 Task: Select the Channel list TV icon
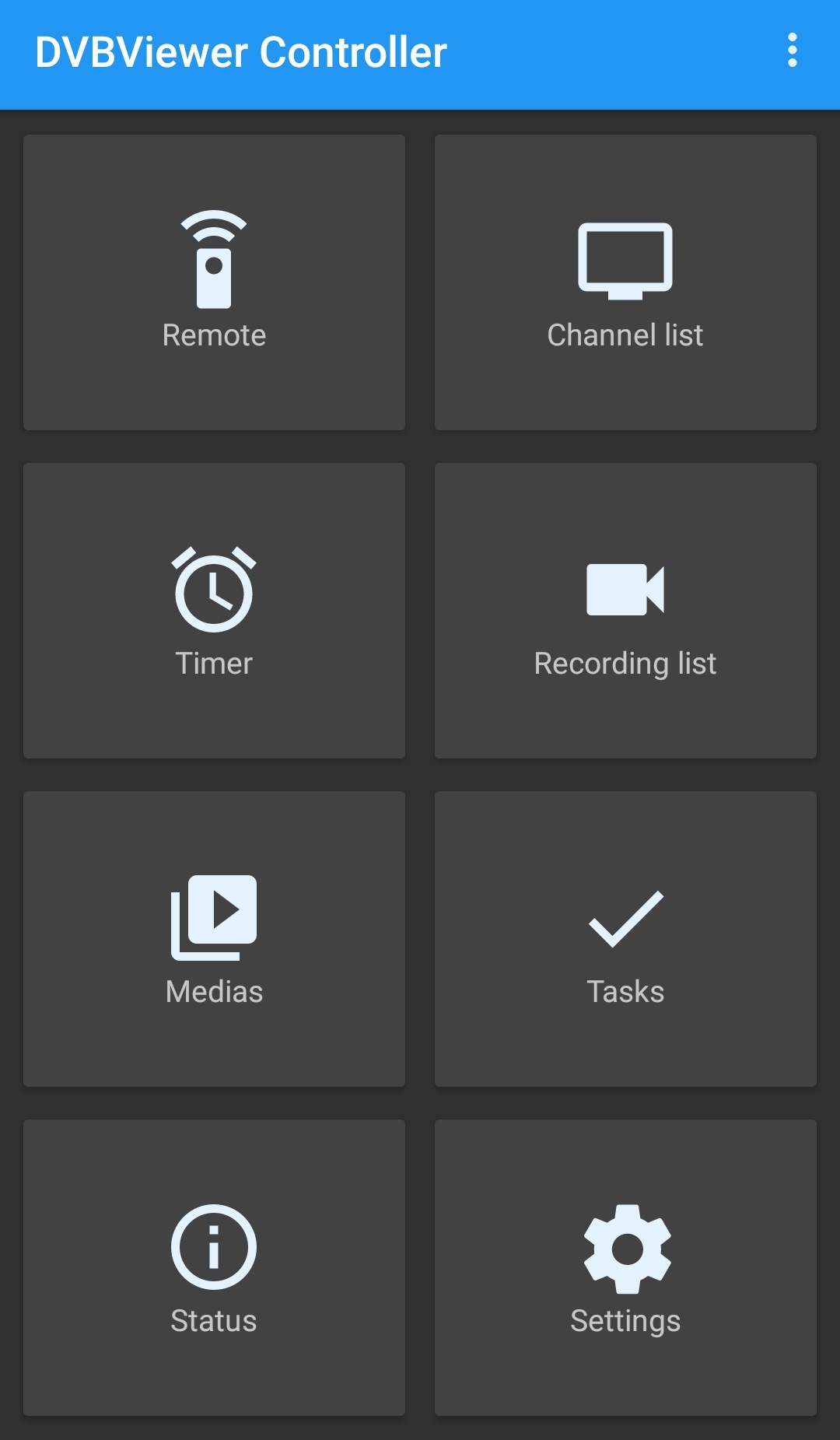625,261
